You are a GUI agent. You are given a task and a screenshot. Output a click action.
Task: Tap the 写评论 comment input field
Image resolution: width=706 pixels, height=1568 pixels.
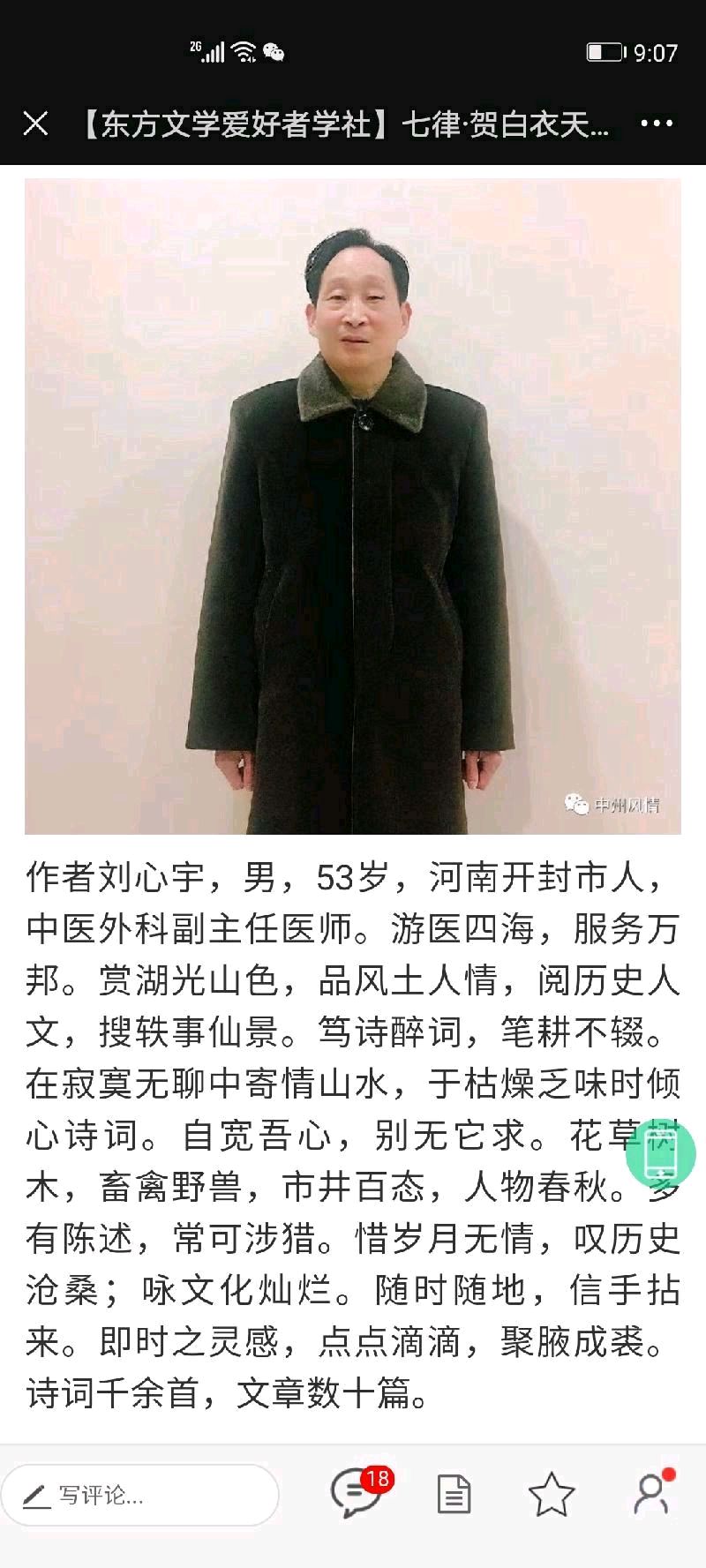141,1495
